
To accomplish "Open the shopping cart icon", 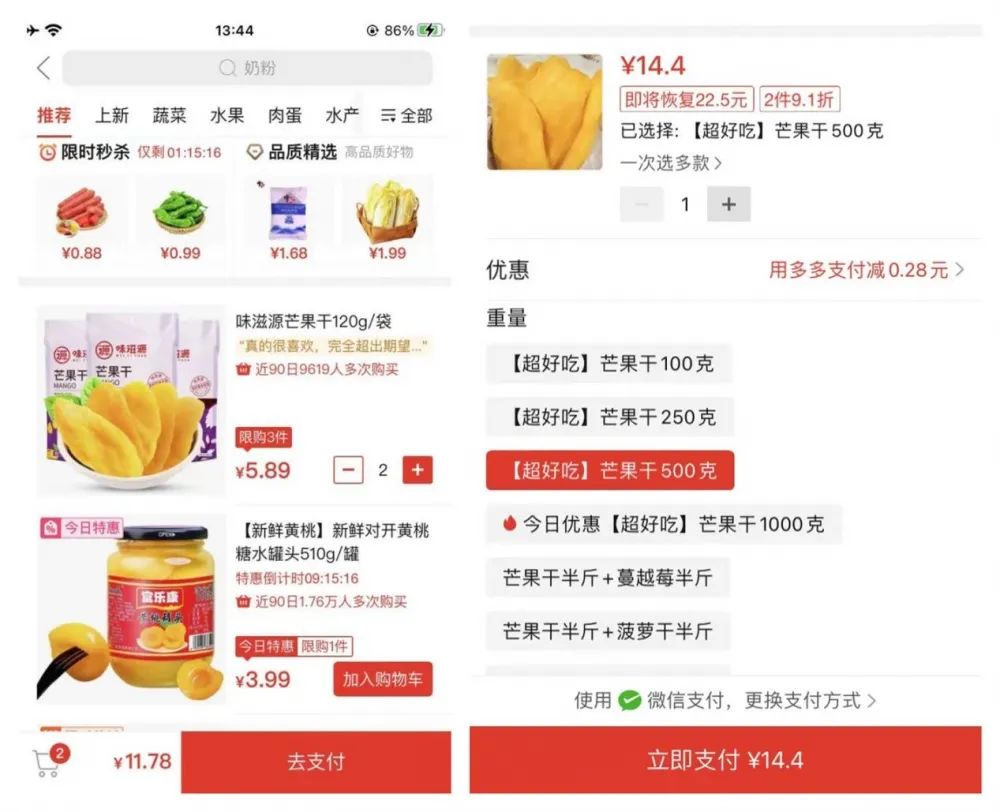I will [47, 762].
